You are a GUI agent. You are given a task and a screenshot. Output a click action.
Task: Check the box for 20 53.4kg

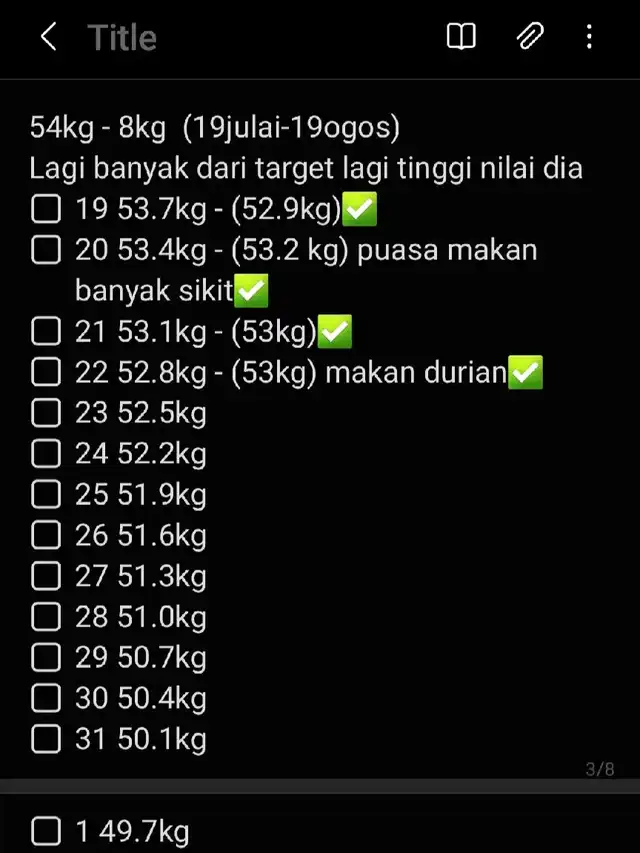[x=46, y=250]
